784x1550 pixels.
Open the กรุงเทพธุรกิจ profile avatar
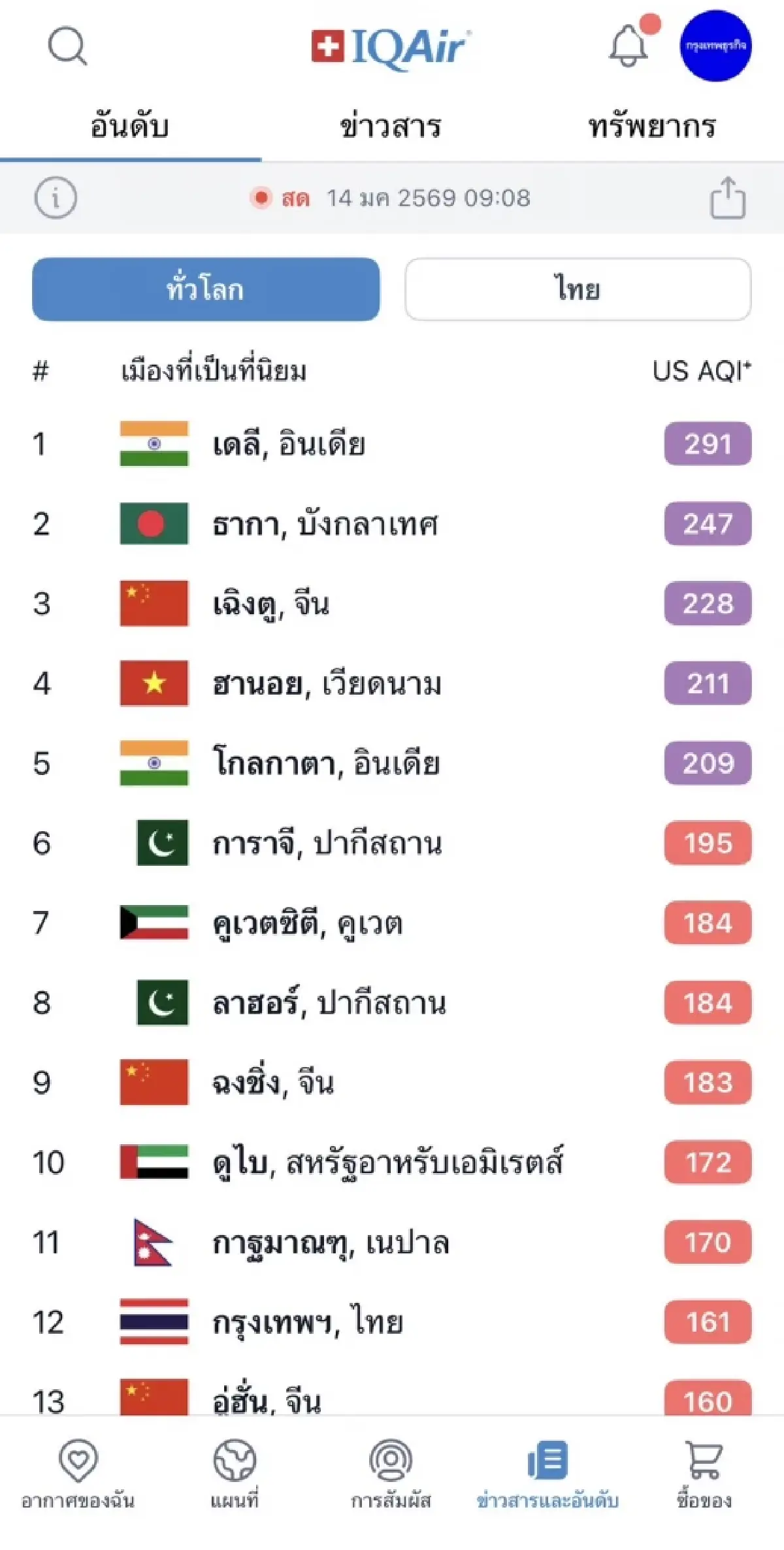[x=717, y=46]
